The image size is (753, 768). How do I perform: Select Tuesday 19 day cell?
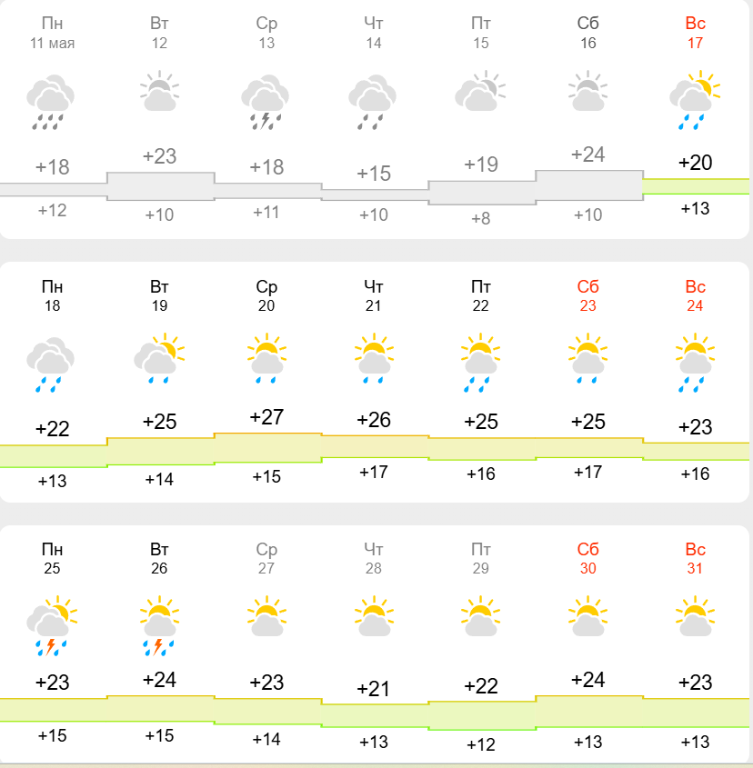160,382
